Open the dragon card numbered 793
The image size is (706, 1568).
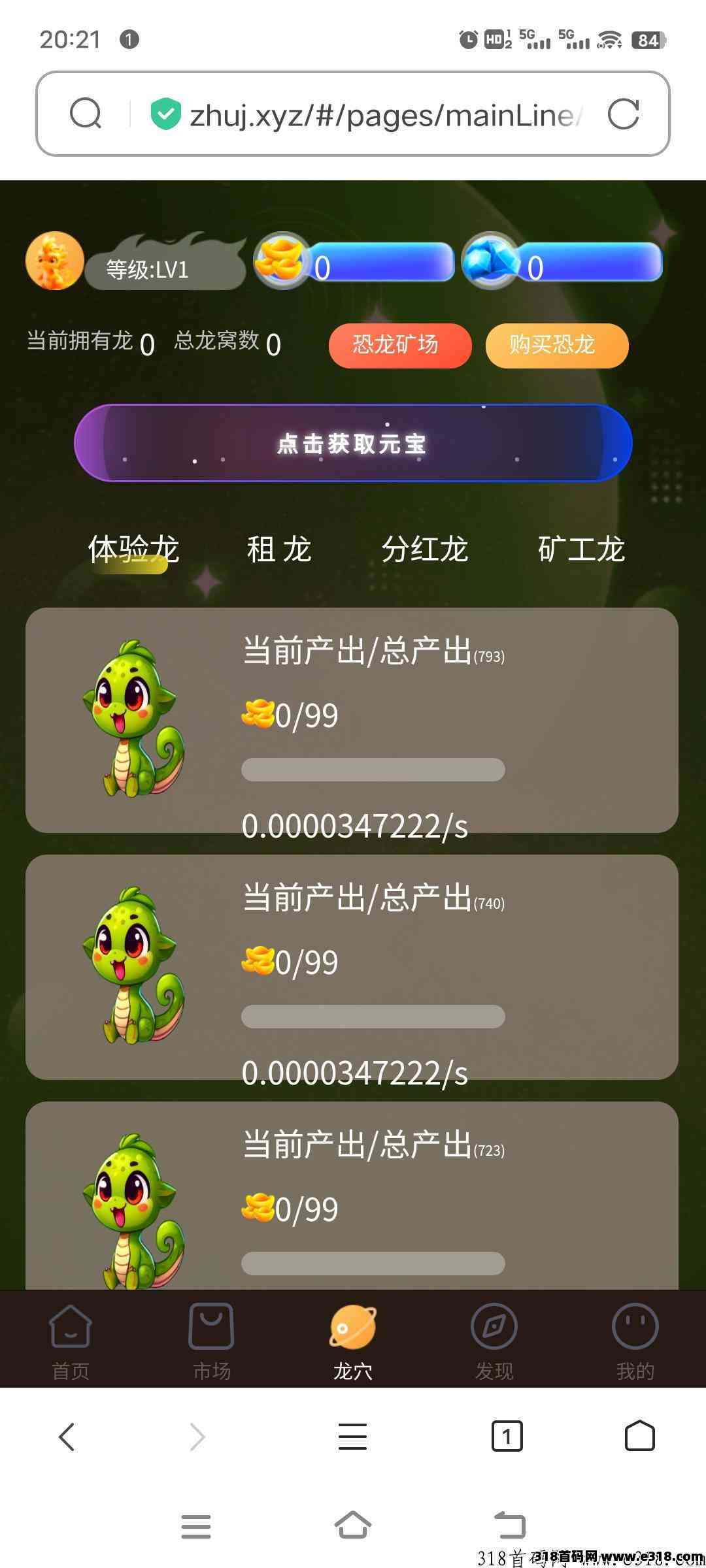pos(352,720)
